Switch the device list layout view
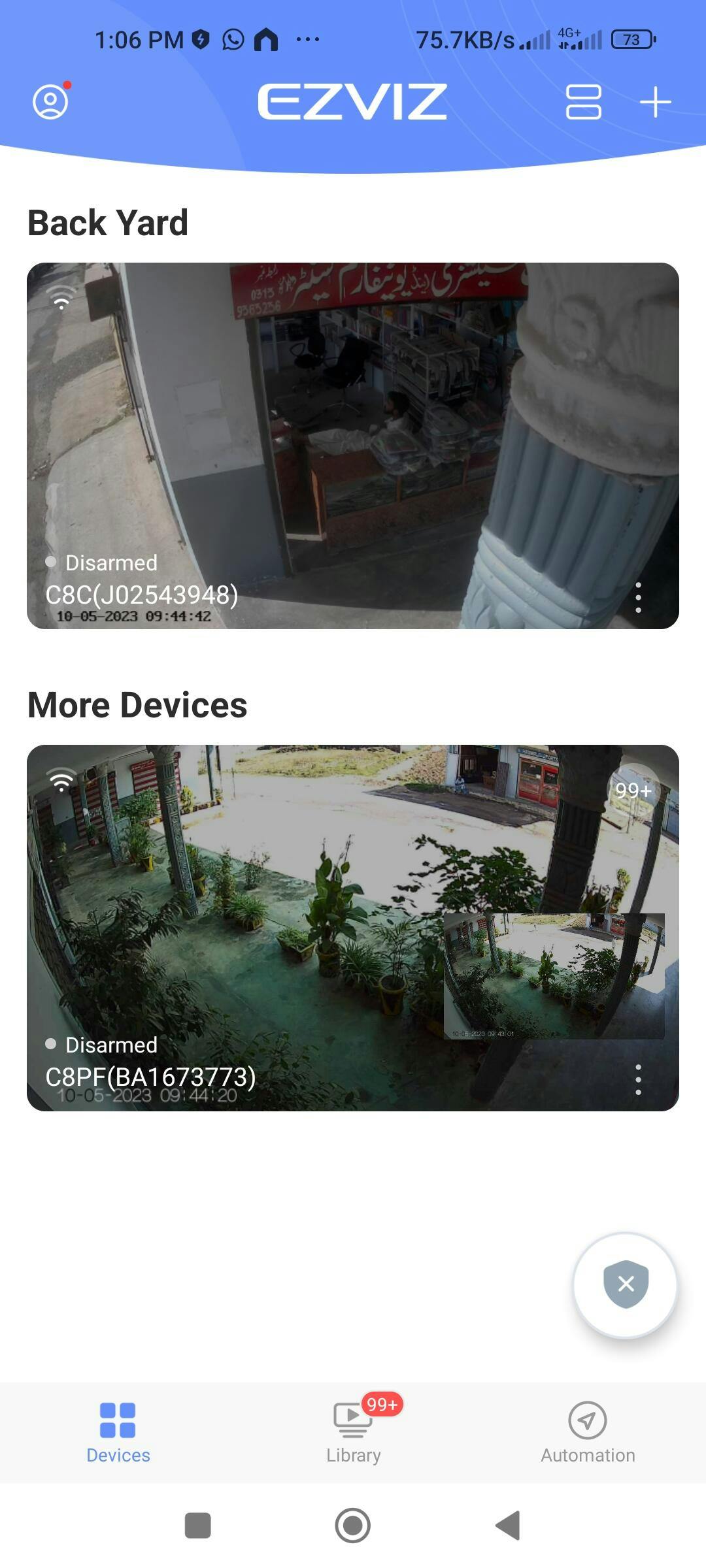706x1568 pixels. [583, 102]
